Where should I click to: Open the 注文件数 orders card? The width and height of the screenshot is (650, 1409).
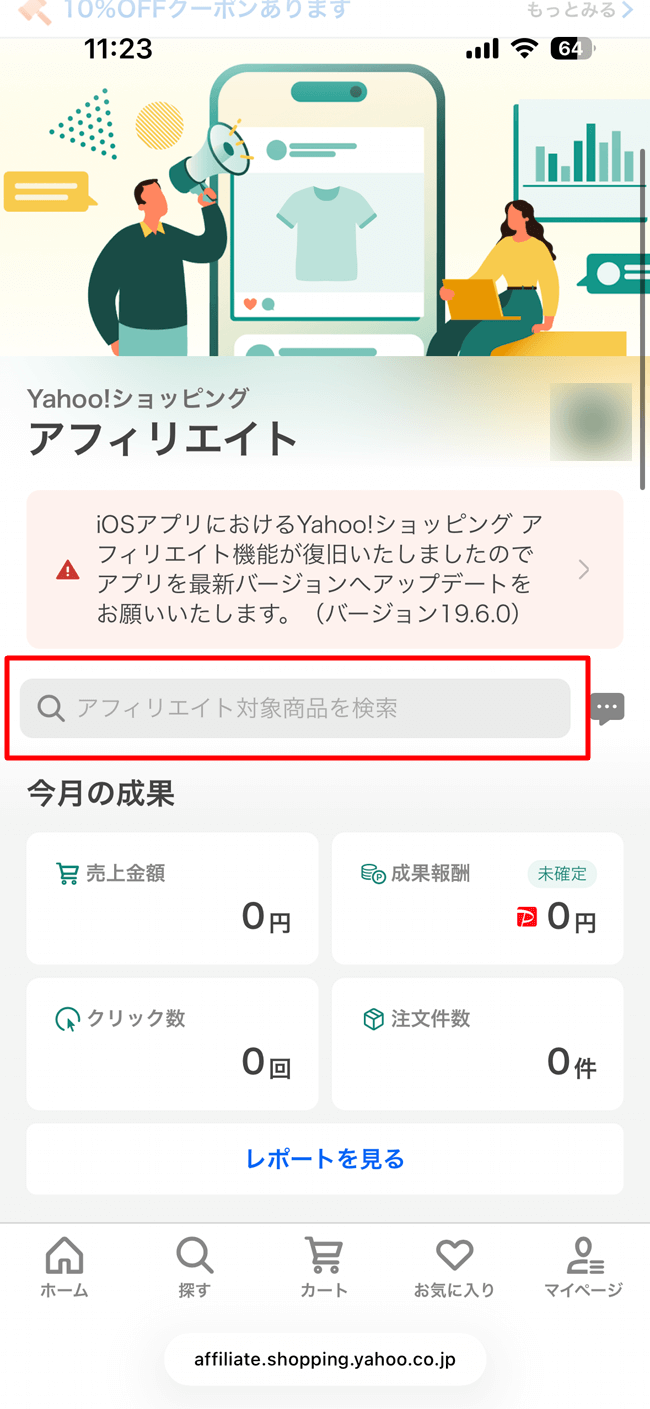coord(477,1044)
